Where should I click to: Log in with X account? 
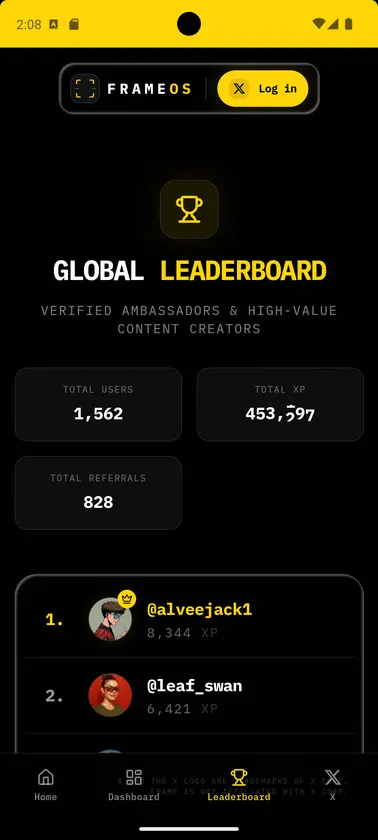262,88
